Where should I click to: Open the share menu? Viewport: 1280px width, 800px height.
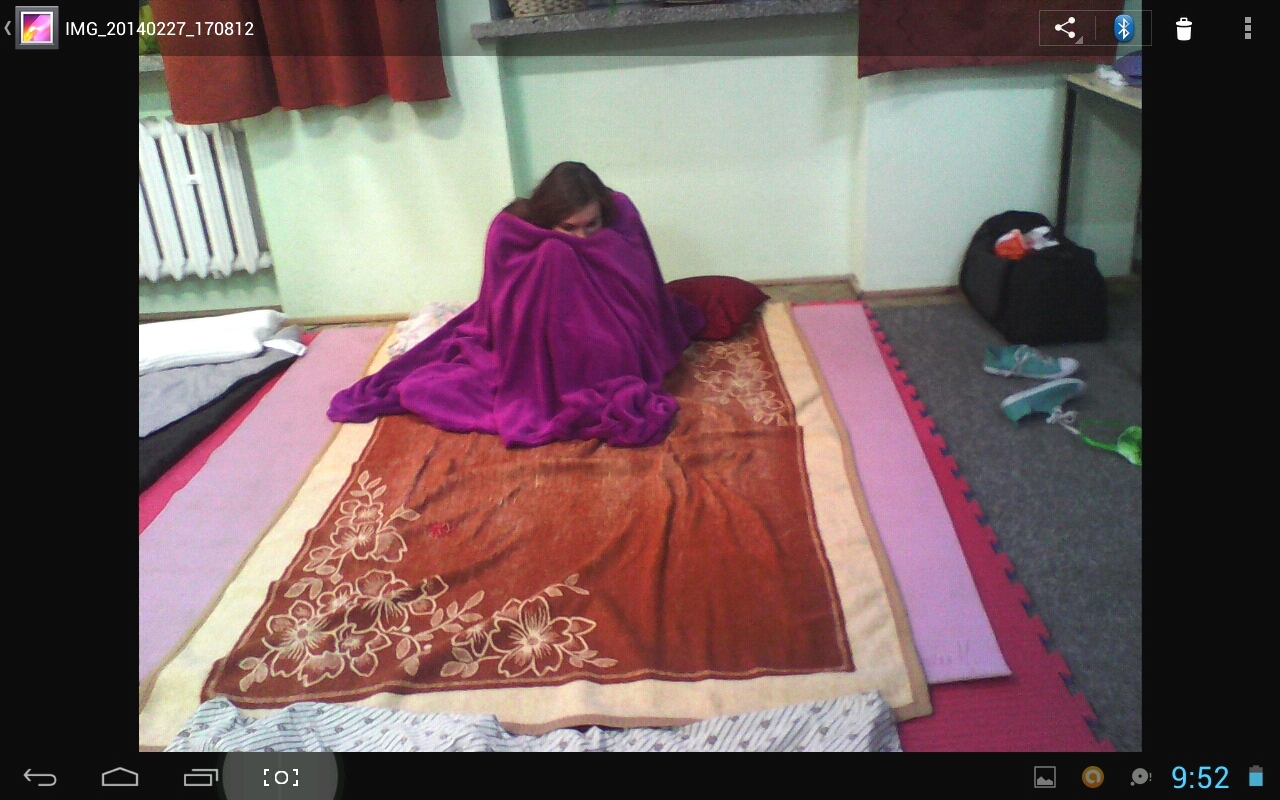point(1066,28)
